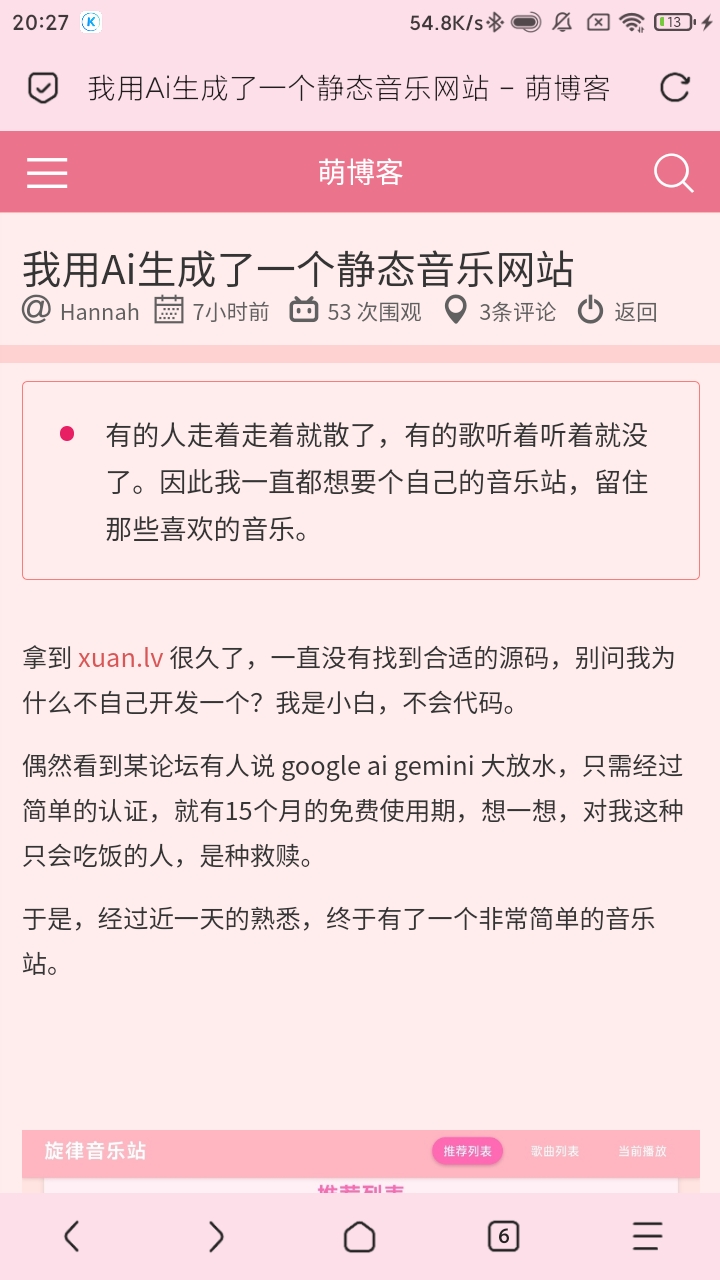Screen dimensions: 720x1280
Task: Jump to the 3条评论 comments link
Action: tap(517, 311)
